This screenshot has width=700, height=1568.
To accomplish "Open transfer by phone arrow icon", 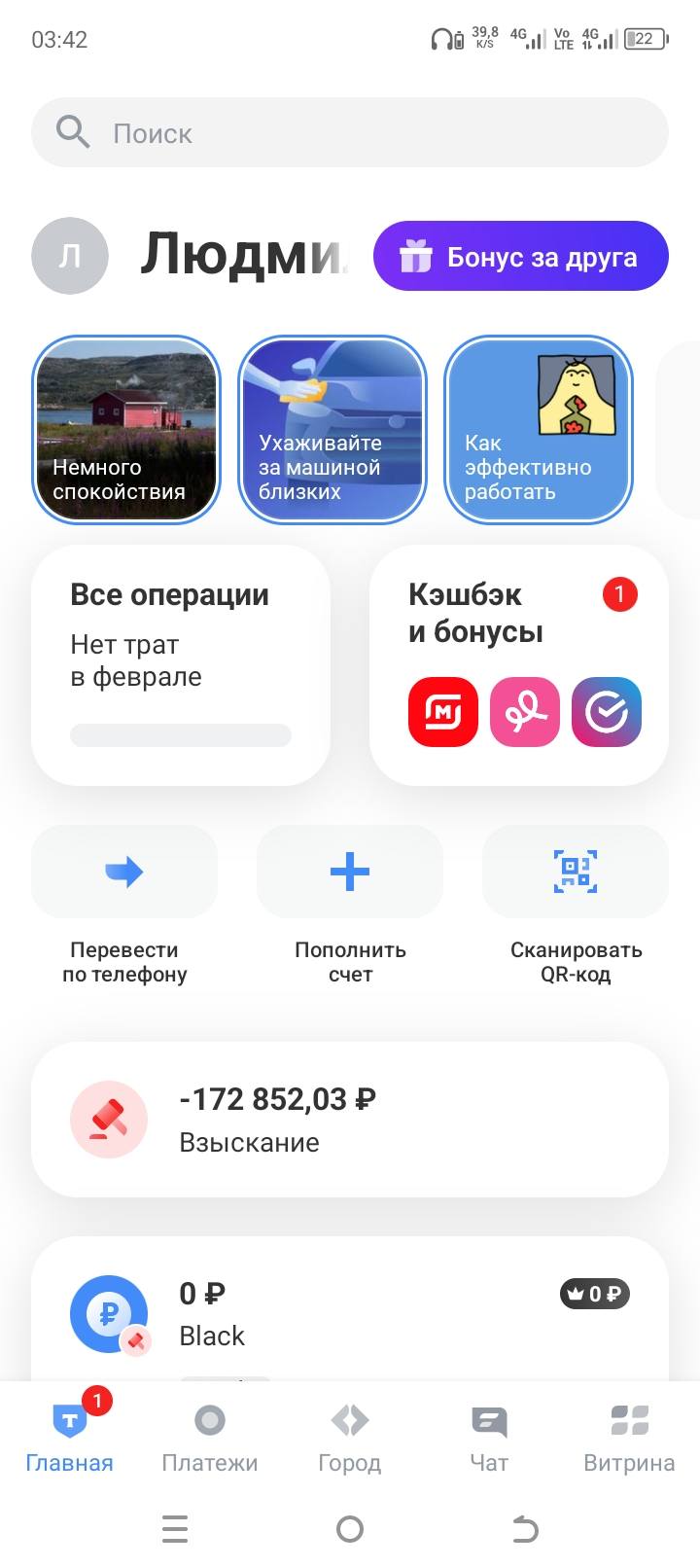I will [123, 872].
